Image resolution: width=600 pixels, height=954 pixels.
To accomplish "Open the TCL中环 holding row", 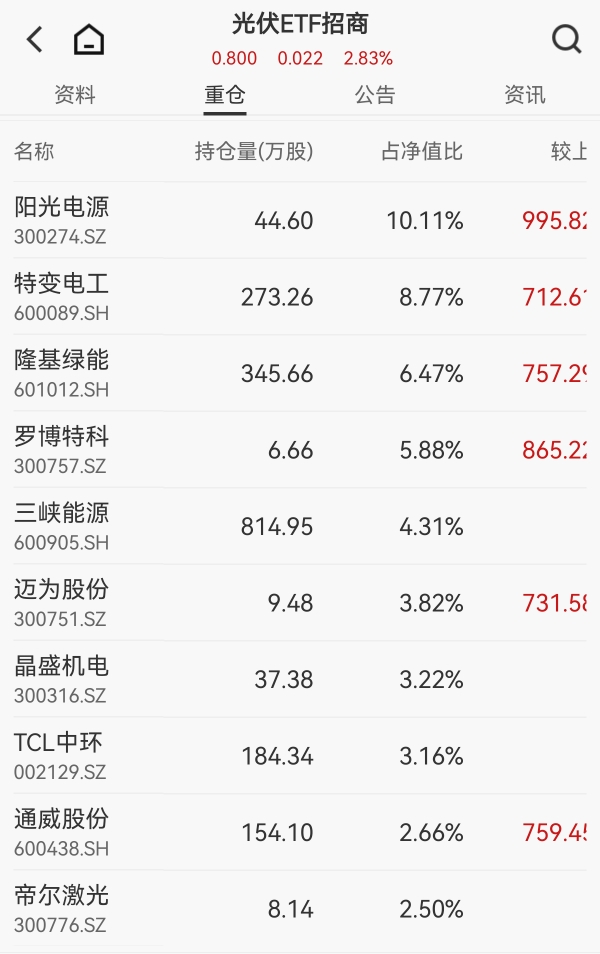I will 300,756.
